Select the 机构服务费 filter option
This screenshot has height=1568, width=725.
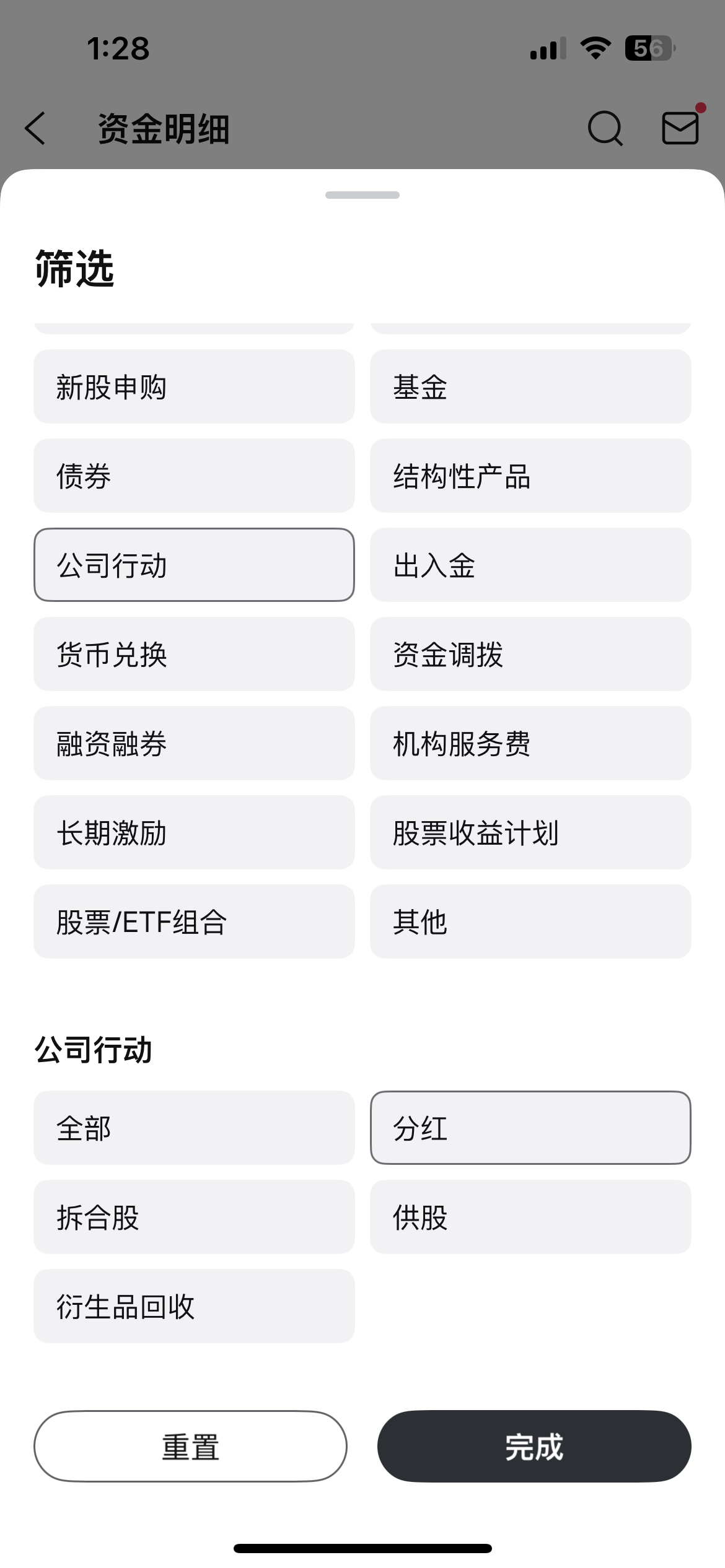(x=530, y=743)
